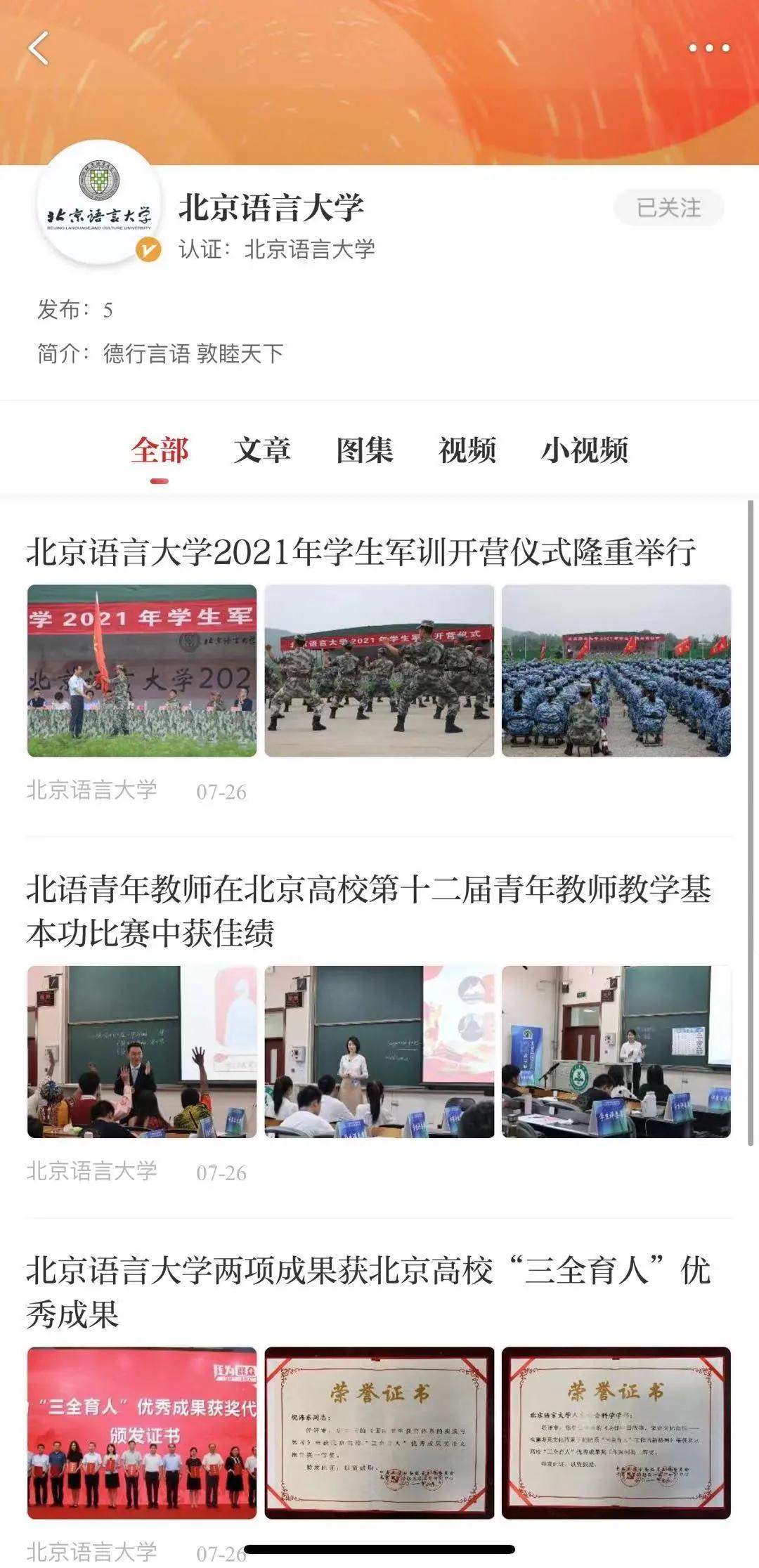Switch to the 全部 tab
Viewport: 759px width, 1568px height.
[x=160, y=450]
